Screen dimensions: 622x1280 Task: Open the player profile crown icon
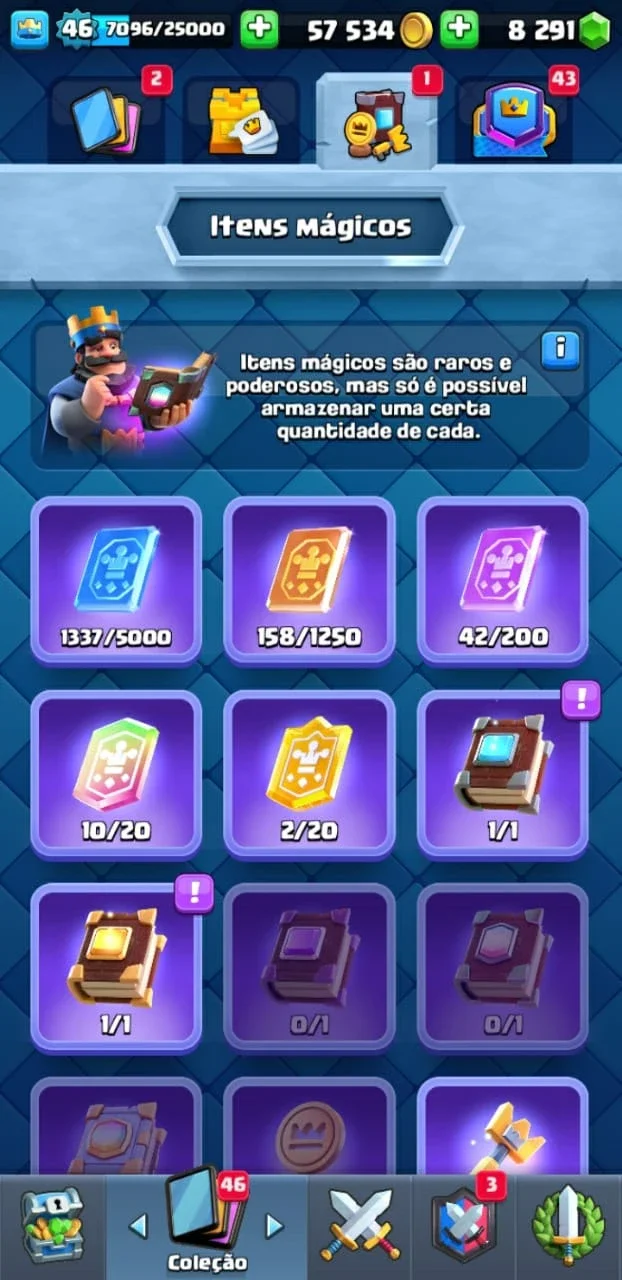(29, 30)
